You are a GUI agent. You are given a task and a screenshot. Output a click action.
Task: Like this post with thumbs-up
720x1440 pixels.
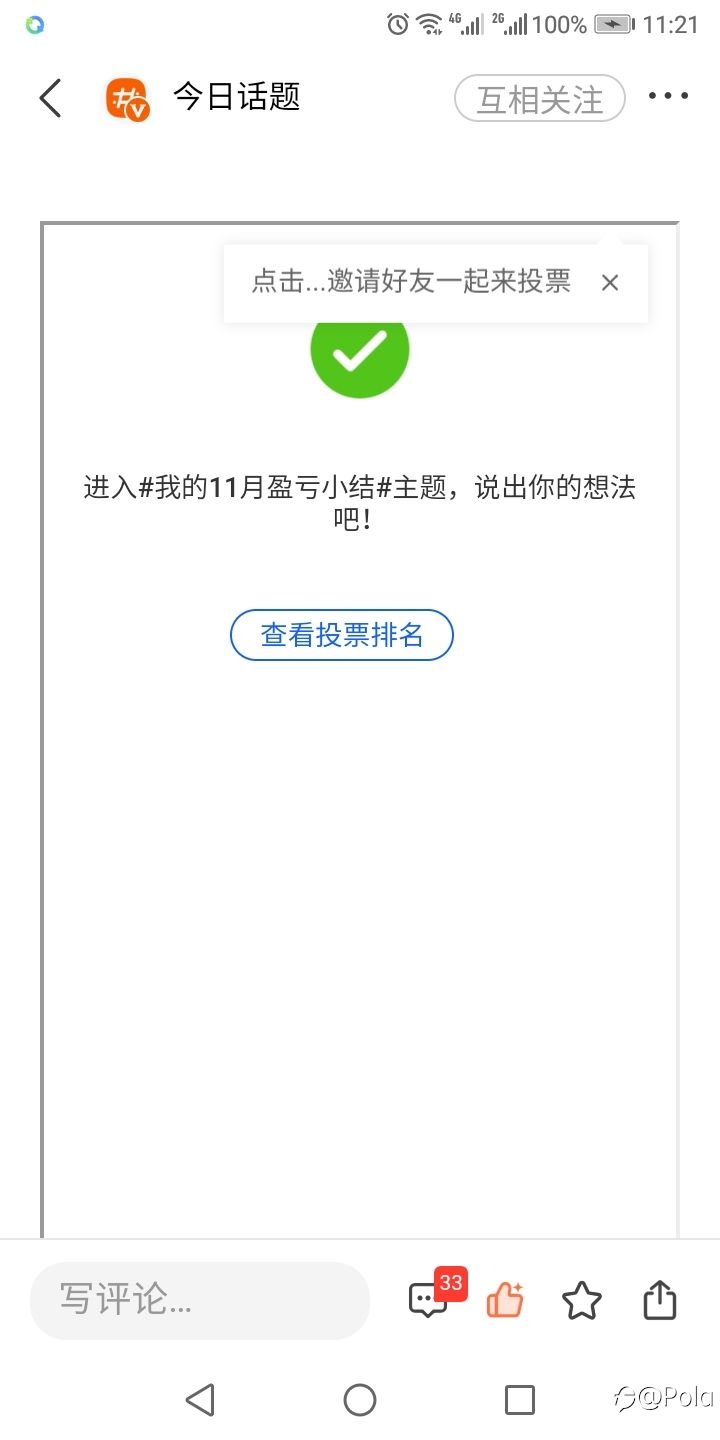point(505,1299)
